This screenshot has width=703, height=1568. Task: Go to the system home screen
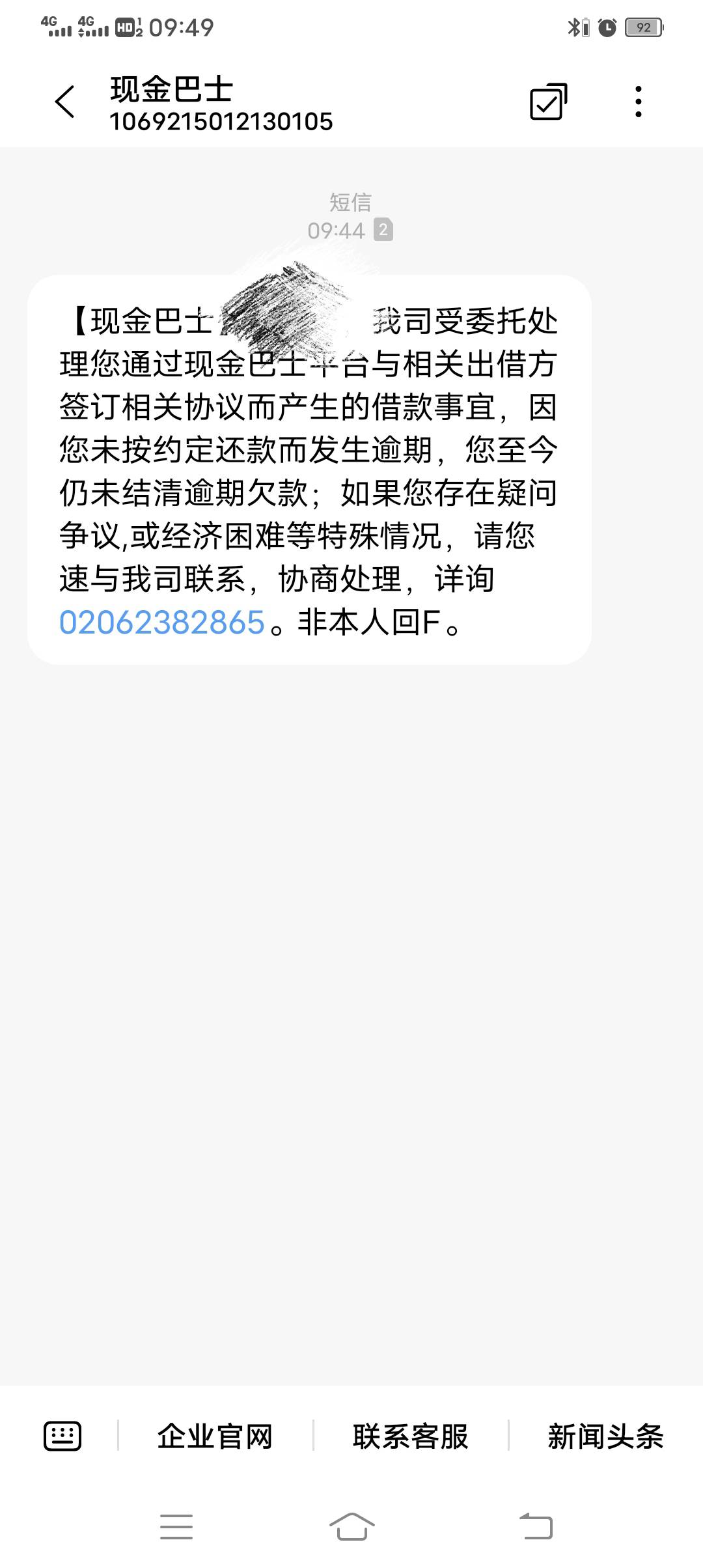[351, 1526]
